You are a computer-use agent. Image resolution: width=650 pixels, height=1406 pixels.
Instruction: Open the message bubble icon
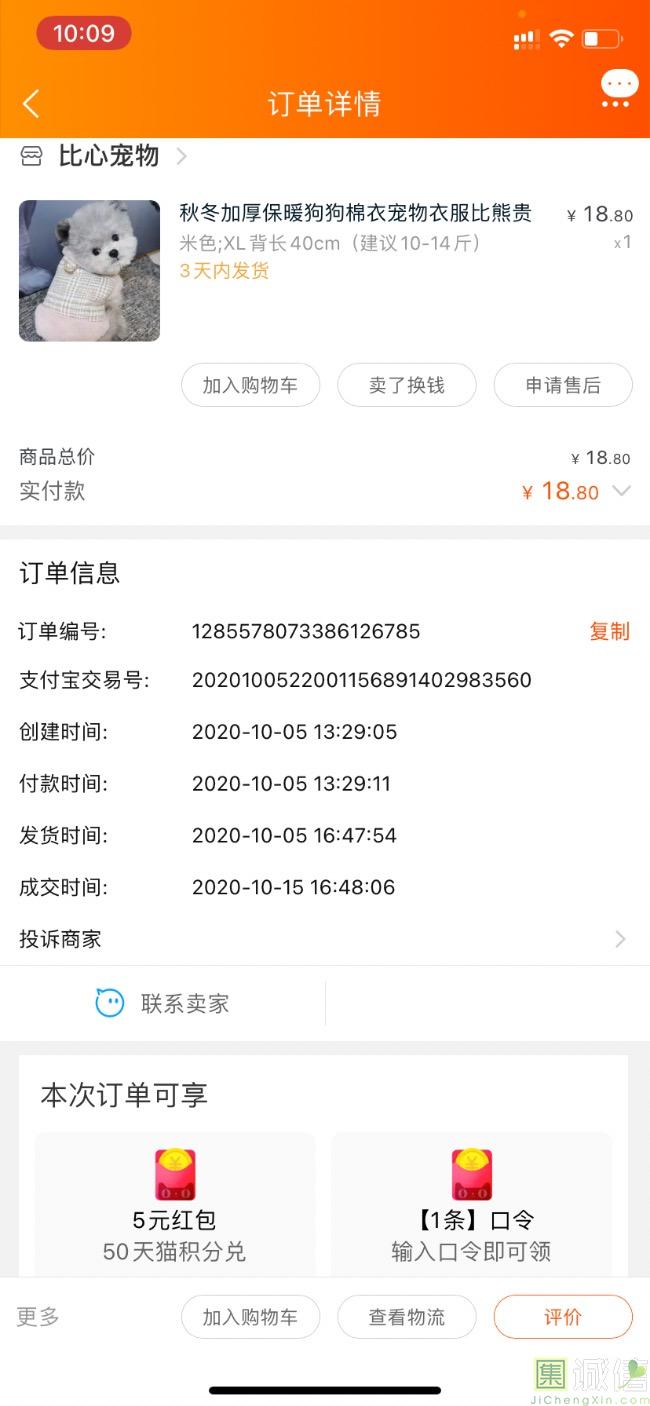619,88
